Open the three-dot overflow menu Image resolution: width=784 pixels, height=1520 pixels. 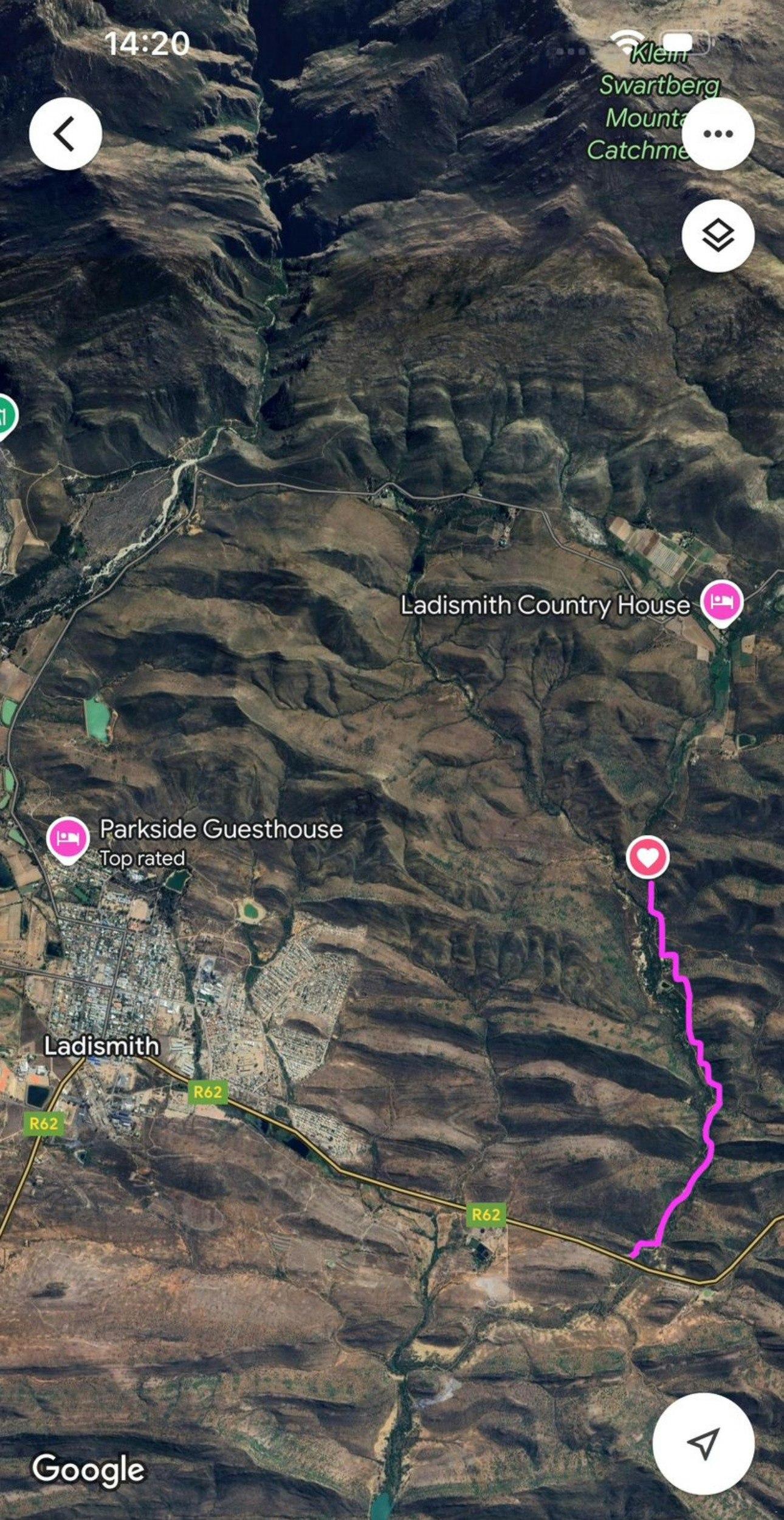(x=718, y=134)
